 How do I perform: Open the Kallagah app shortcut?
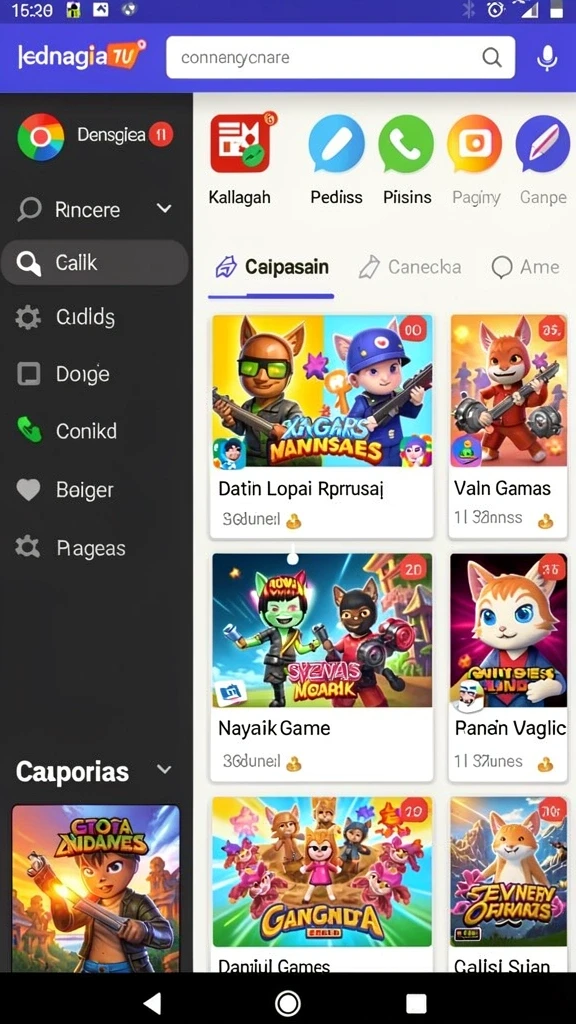click(x=240, y=160)
